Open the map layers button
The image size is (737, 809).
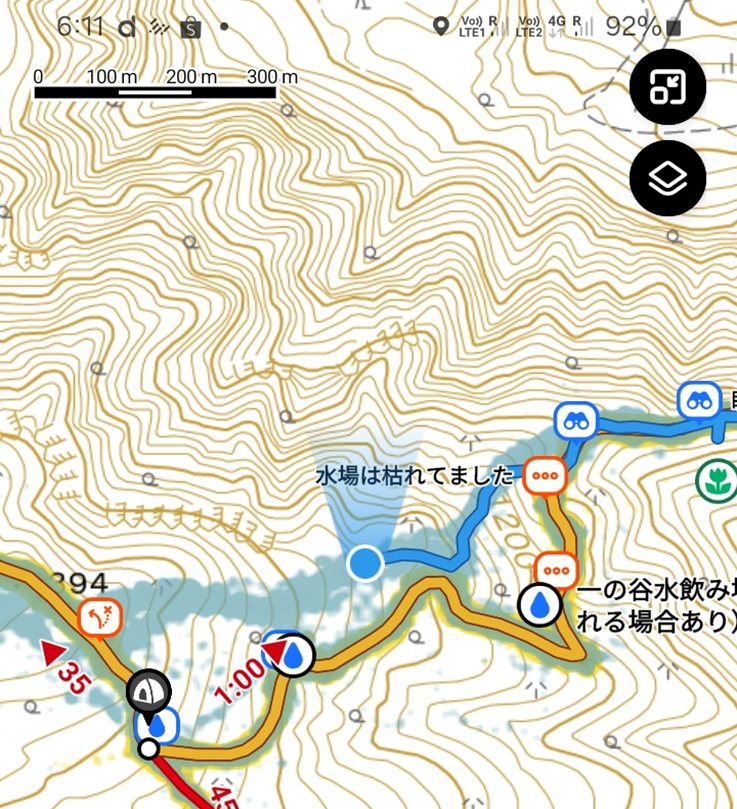tap(668, 179)
